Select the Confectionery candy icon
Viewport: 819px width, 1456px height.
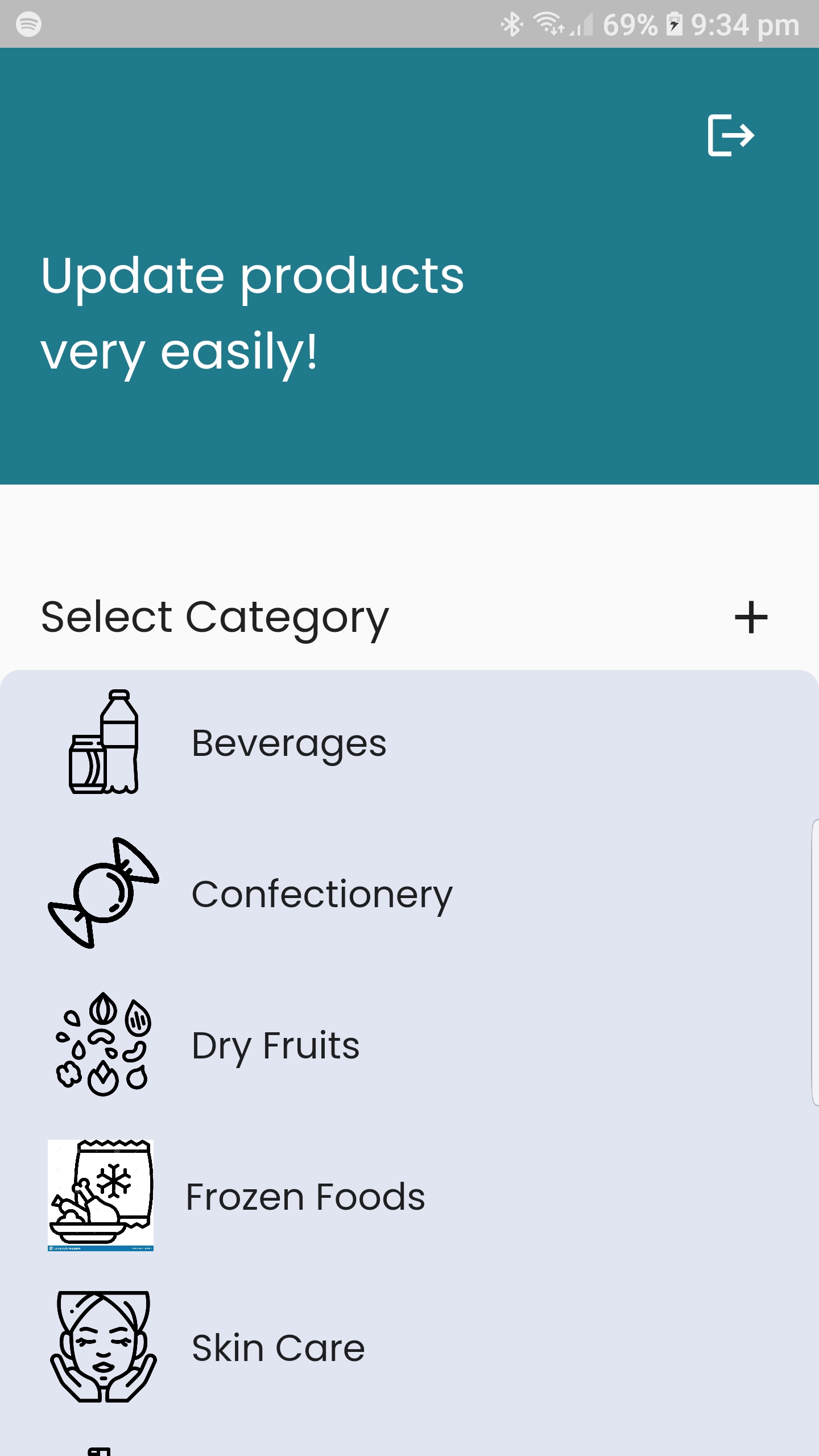pos(102,895)
